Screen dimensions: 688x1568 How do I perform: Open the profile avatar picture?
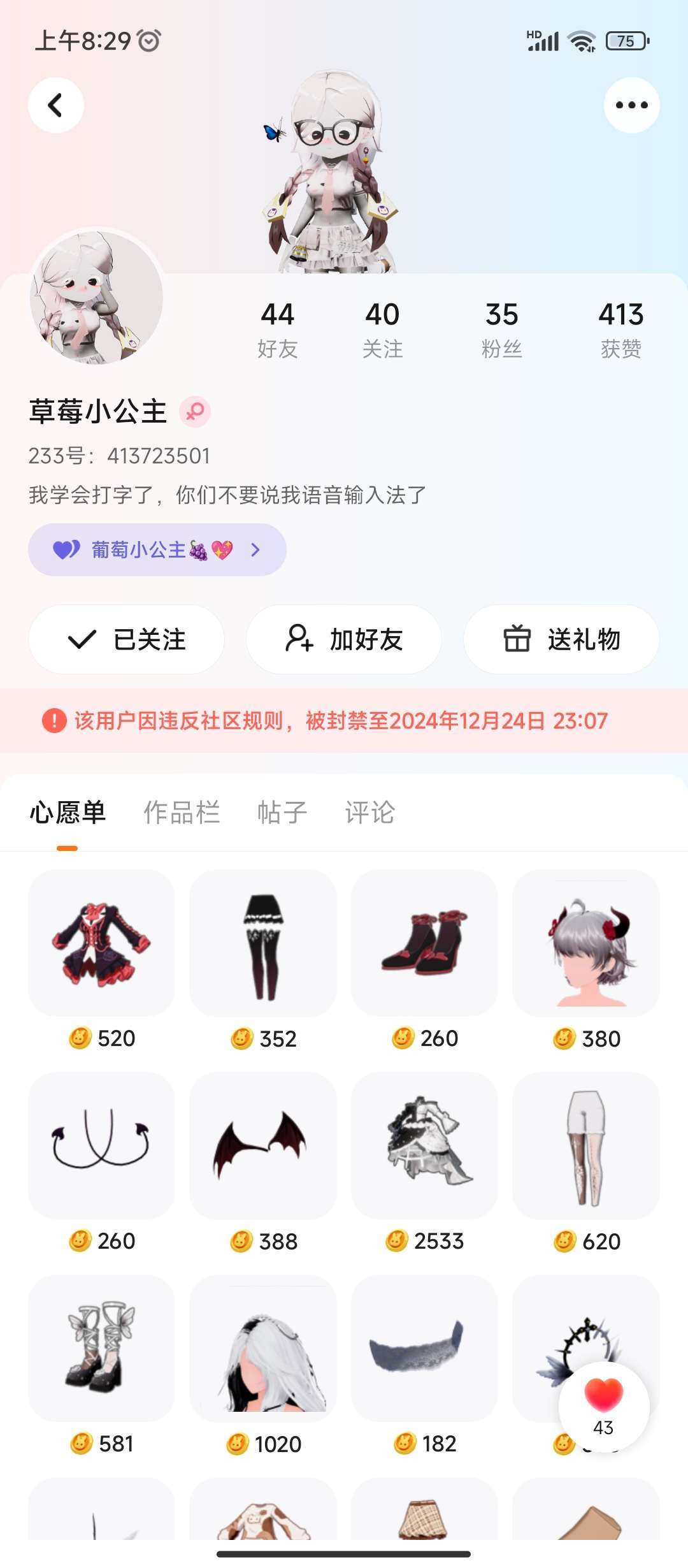tap(96, 298)
